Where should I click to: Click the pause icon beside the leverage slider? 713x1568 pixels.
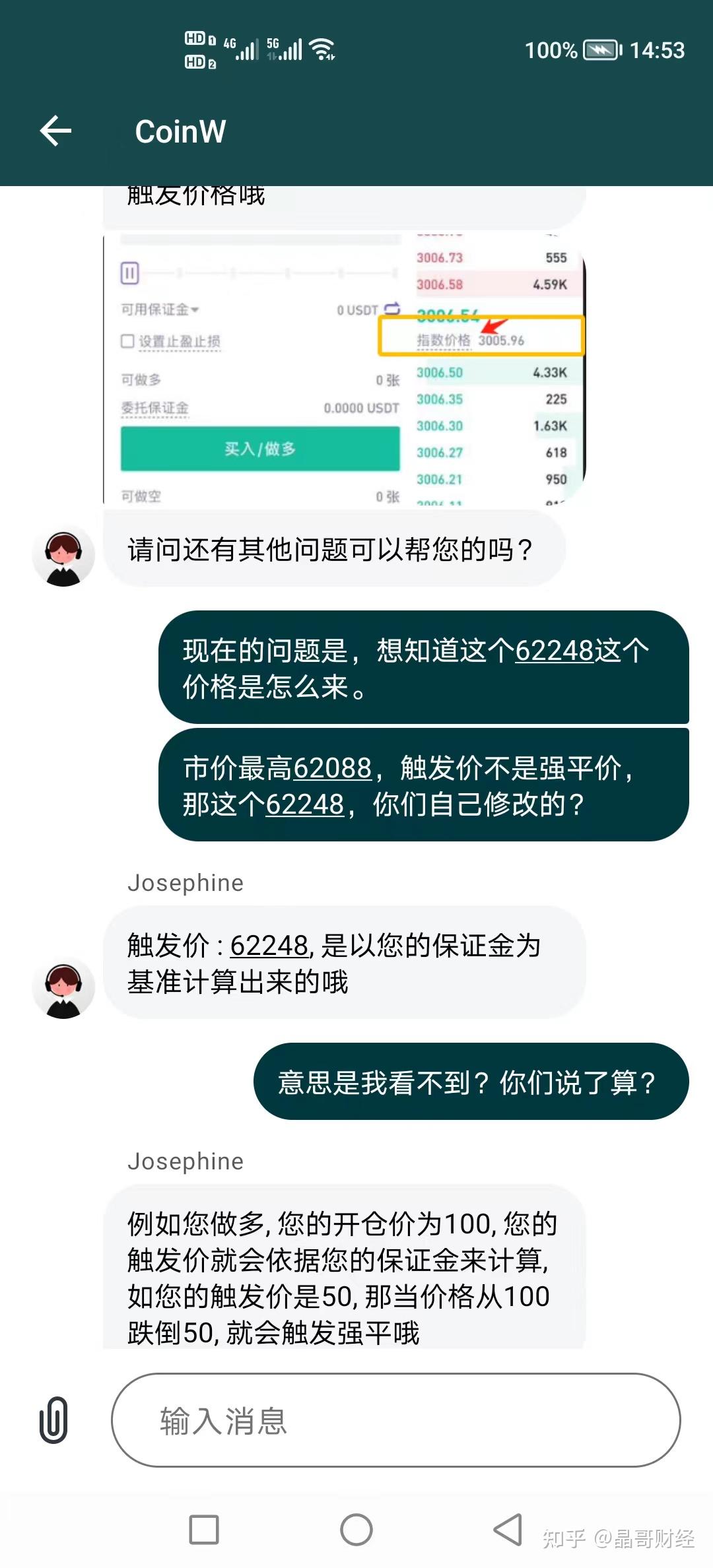click(129, 271)
